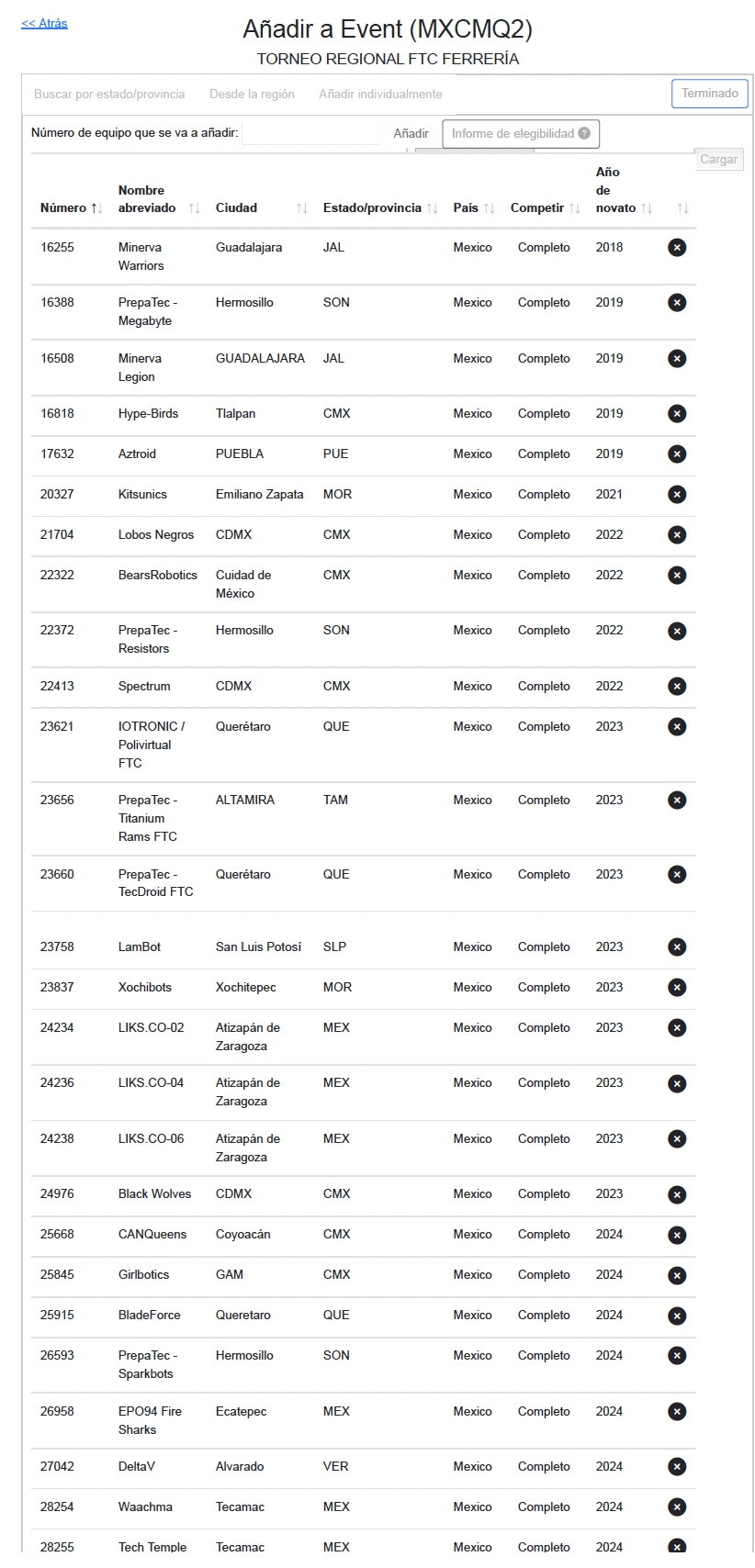Screen dimensions: 755x1568
Task: Go back via the Atrás link
Action: (44, 23)
